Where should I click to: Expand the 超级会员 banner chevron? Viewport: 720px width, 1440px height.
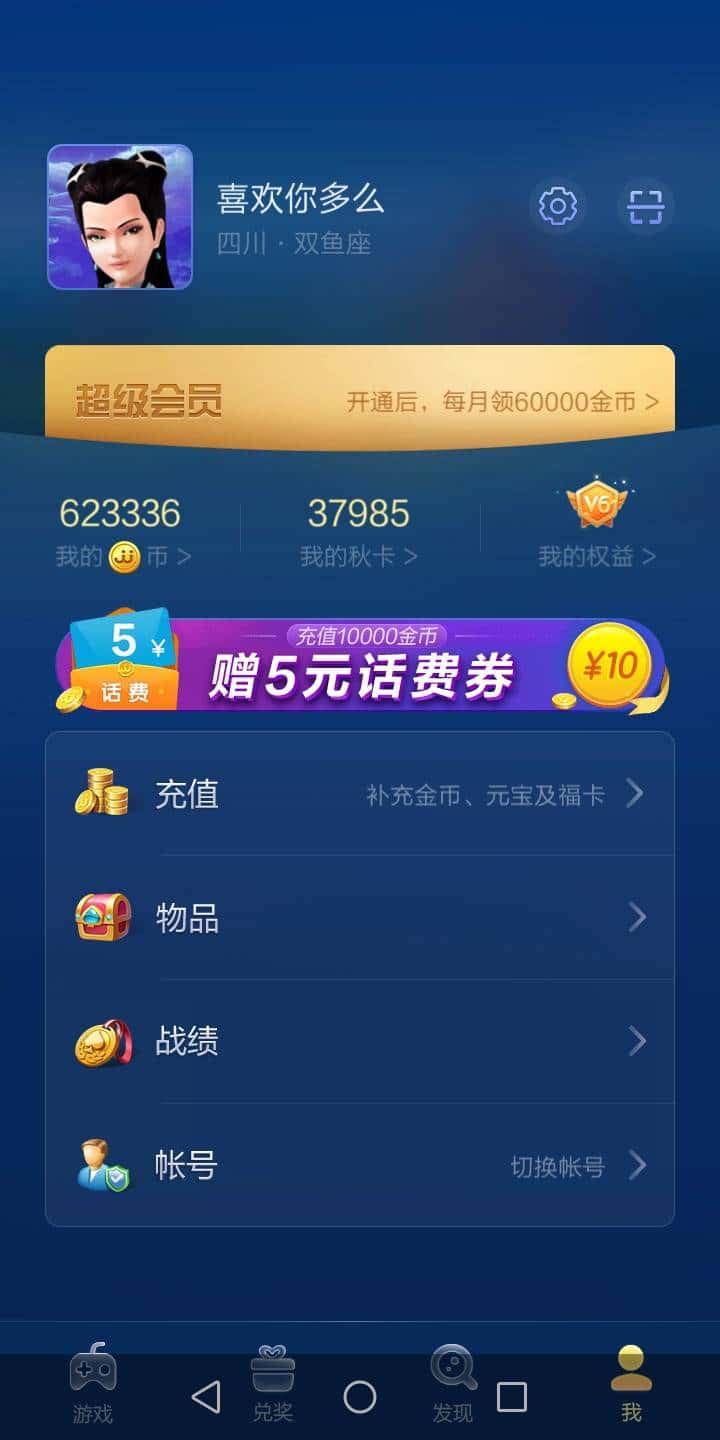(652, 399)
